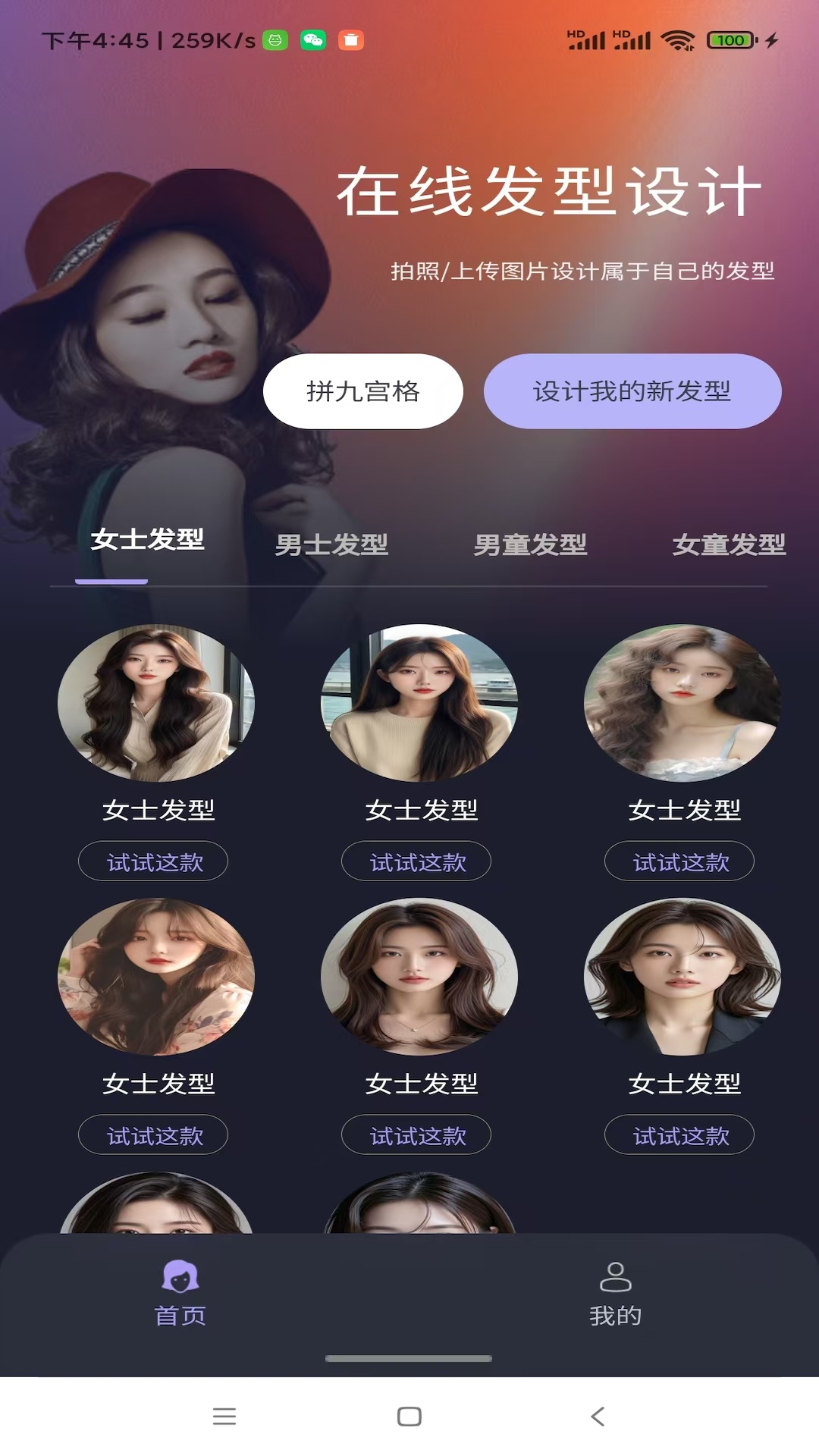Open the hairstyle photo with black blazer
Viewport: 819px width, 1456px height.
(682, 977)
